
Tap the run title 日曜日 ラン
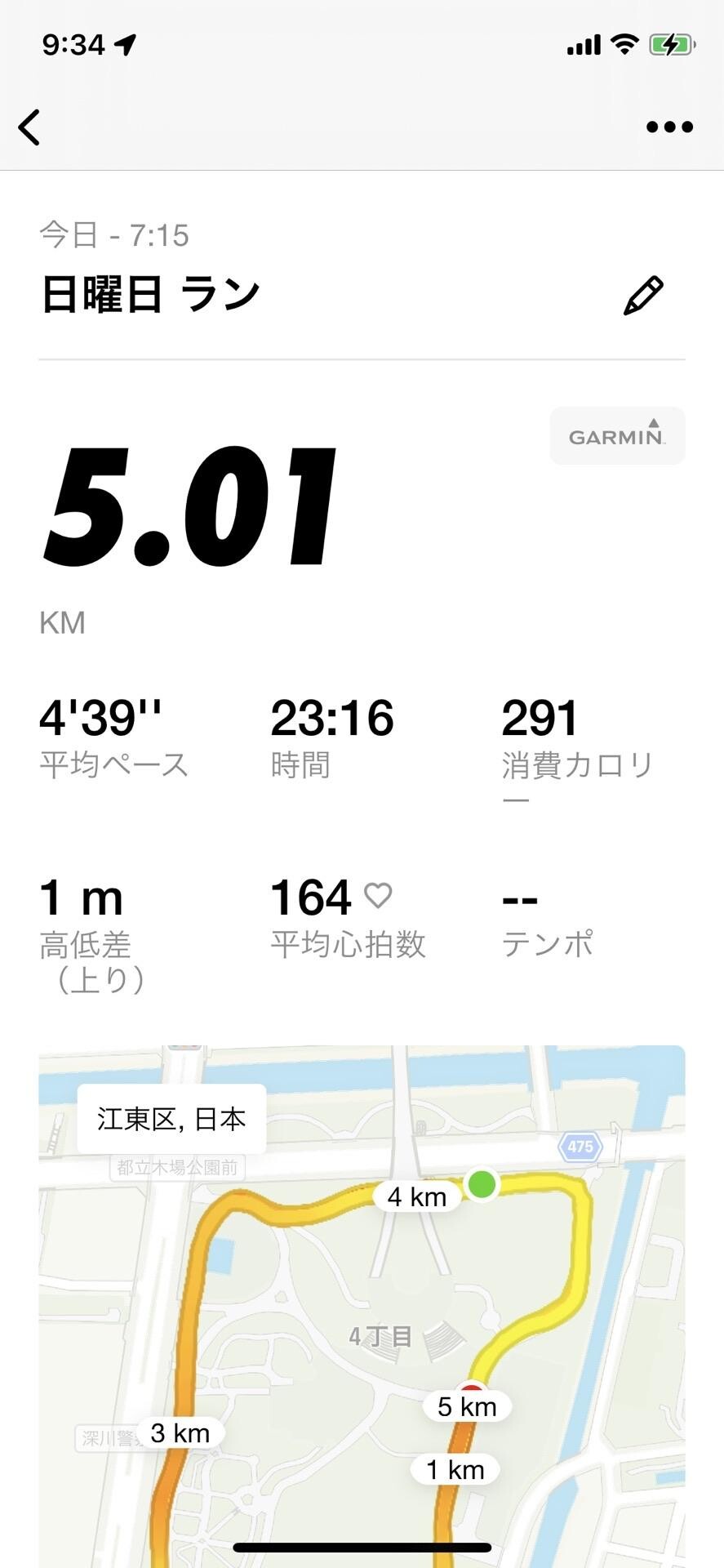click(x=149, y=292)
